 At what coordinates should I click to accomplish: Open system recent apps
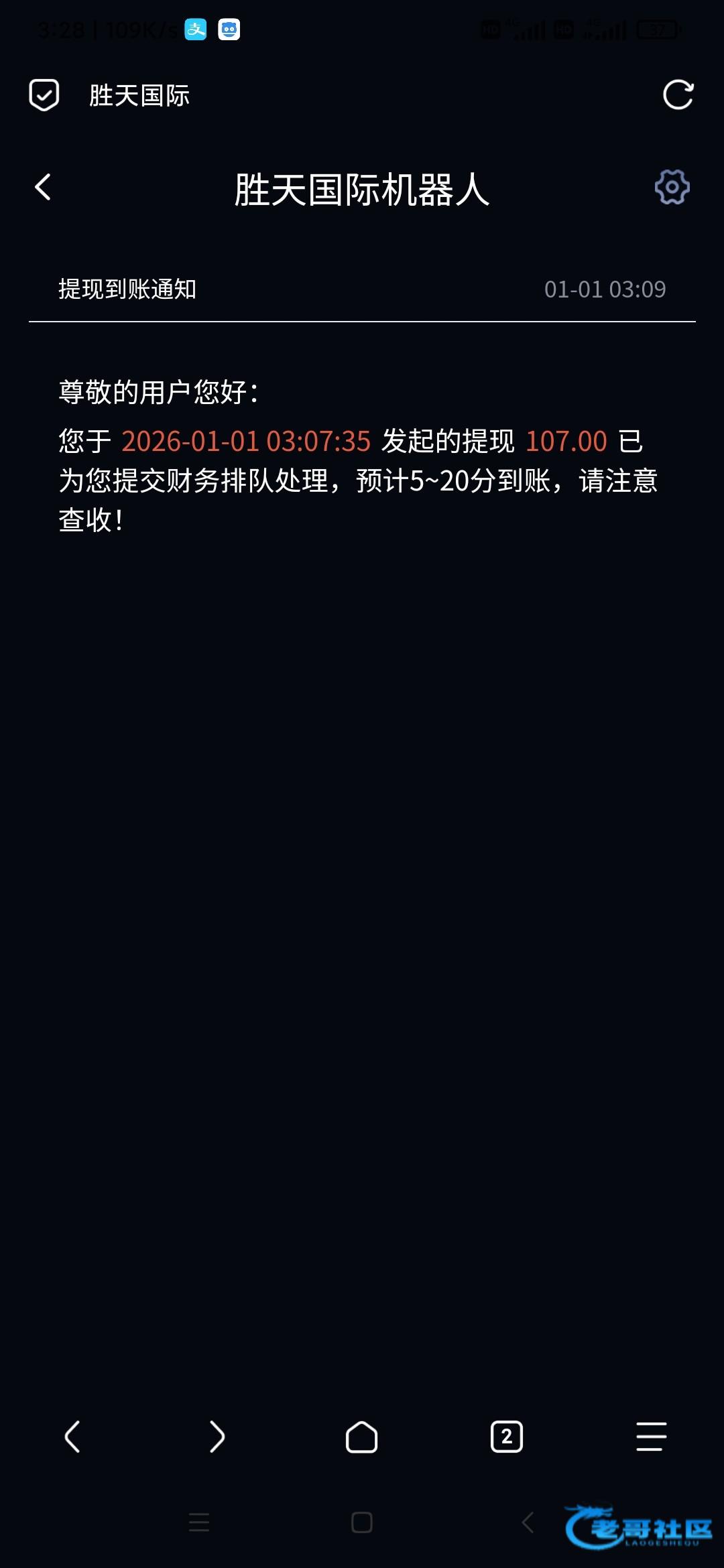point(199,1522)
